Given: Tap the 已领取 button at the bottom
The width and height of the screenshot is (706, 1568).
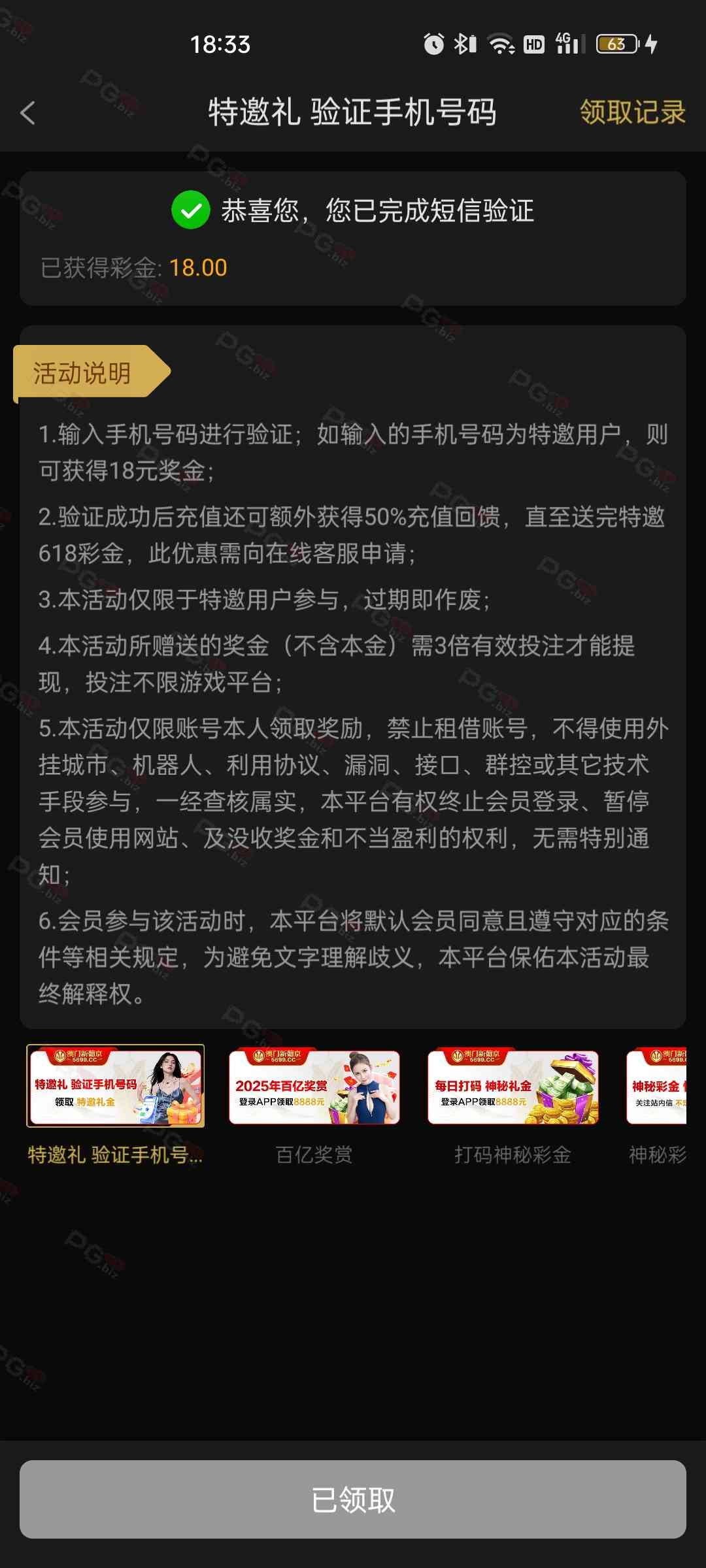Looking at the screenshot, I should 353,1499.
